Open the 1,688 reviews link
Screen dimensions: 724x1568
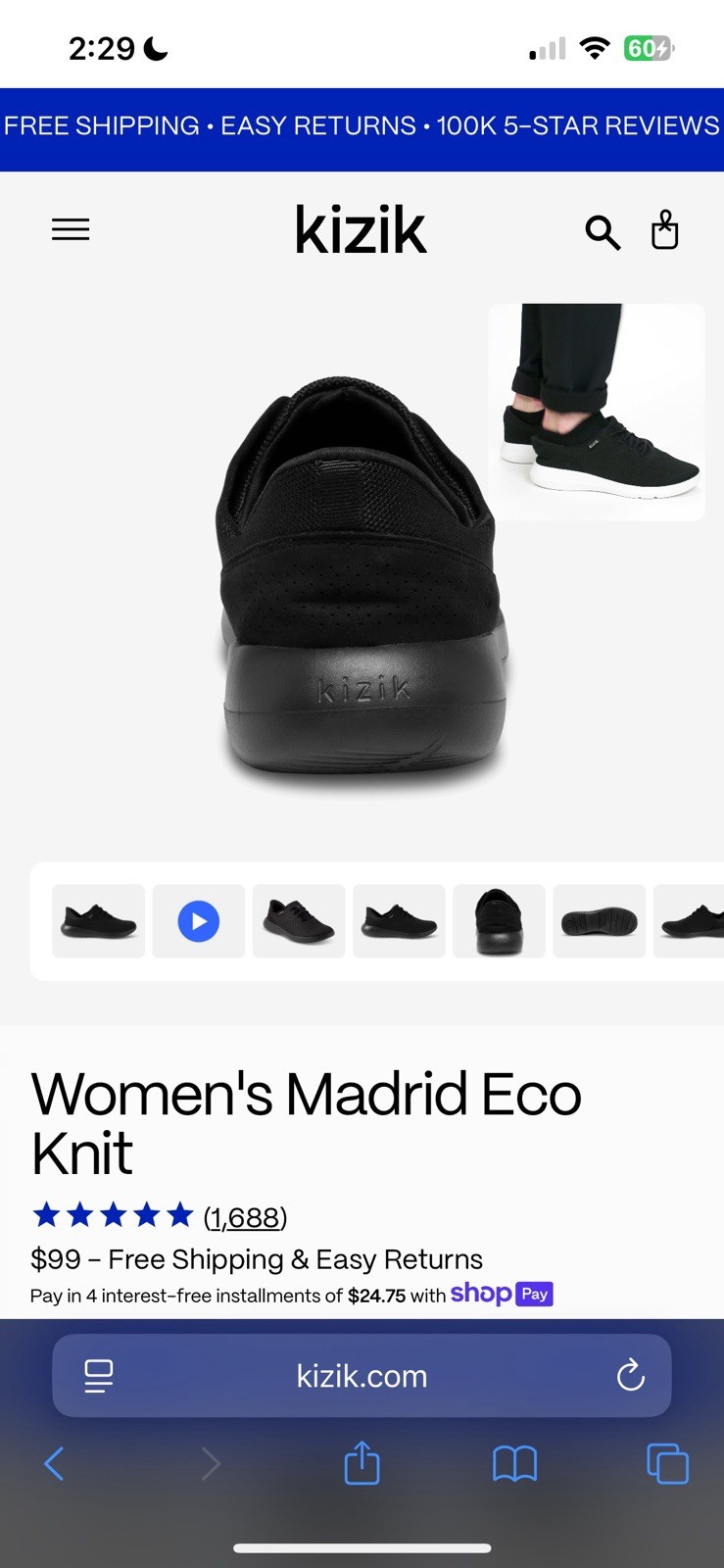click(245, 1217)
